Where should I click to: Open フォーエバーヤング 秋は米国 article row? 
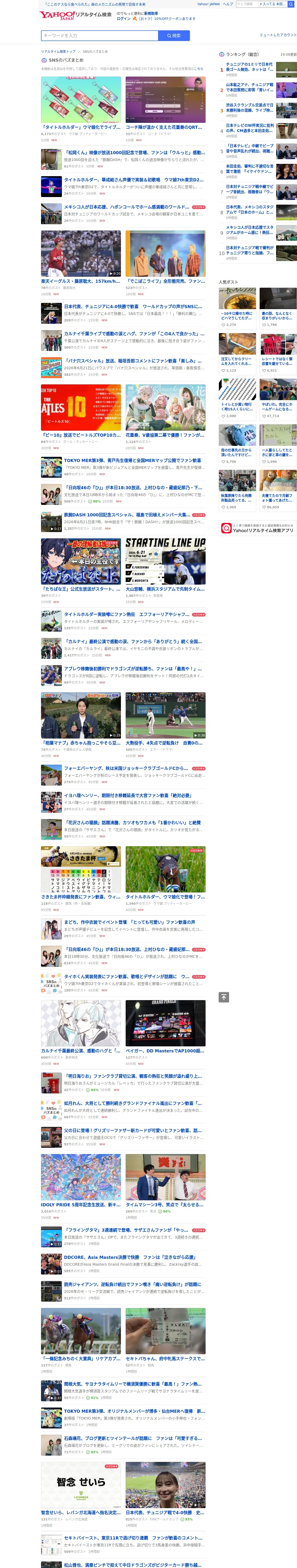123,775
